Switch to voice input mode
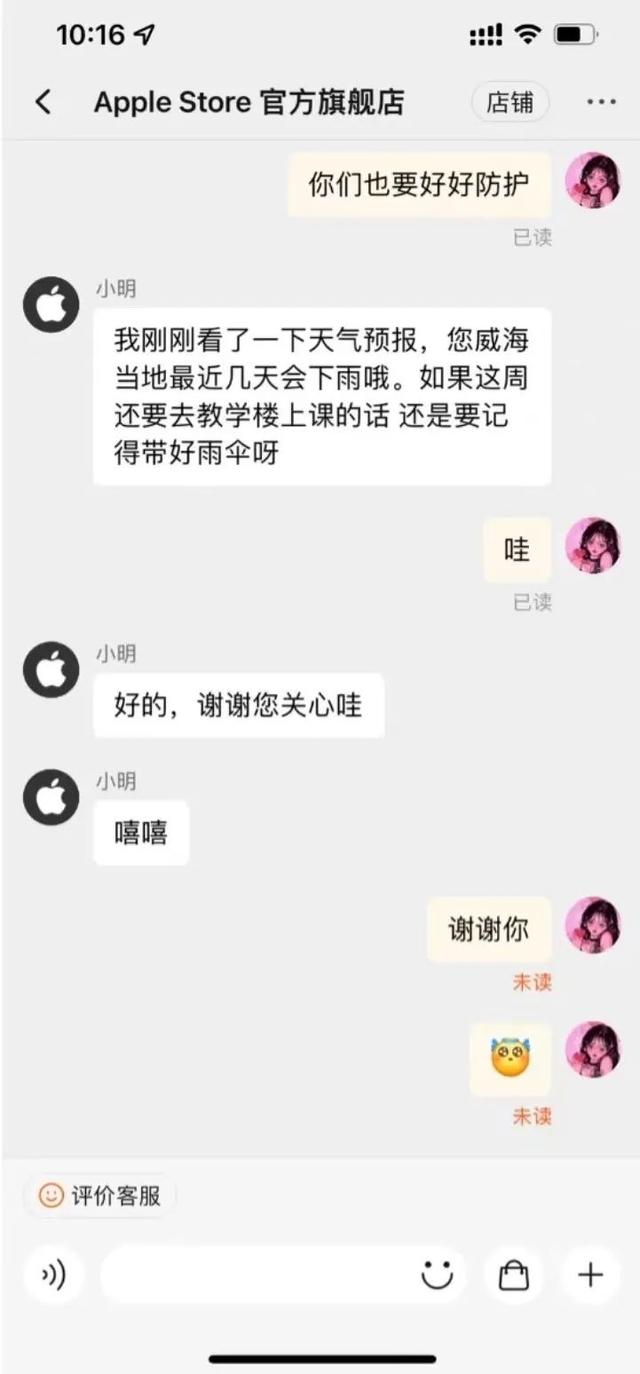Image resolution: width=640 pixels, height=1374 pixels. click(54, 1275)
